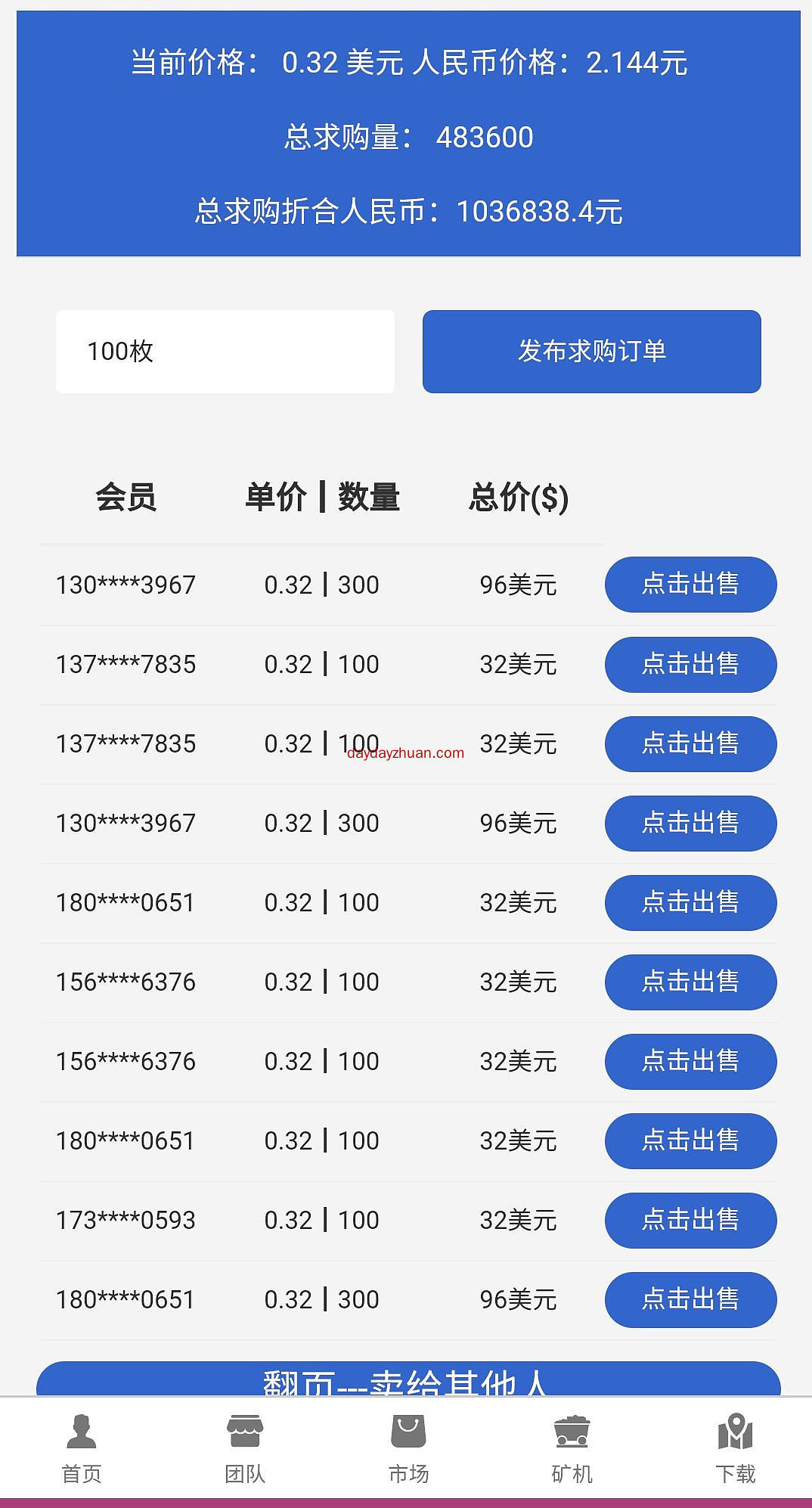
Task: Click 点击出售 beside 156****6376
Action: click(x=690, y=982)
